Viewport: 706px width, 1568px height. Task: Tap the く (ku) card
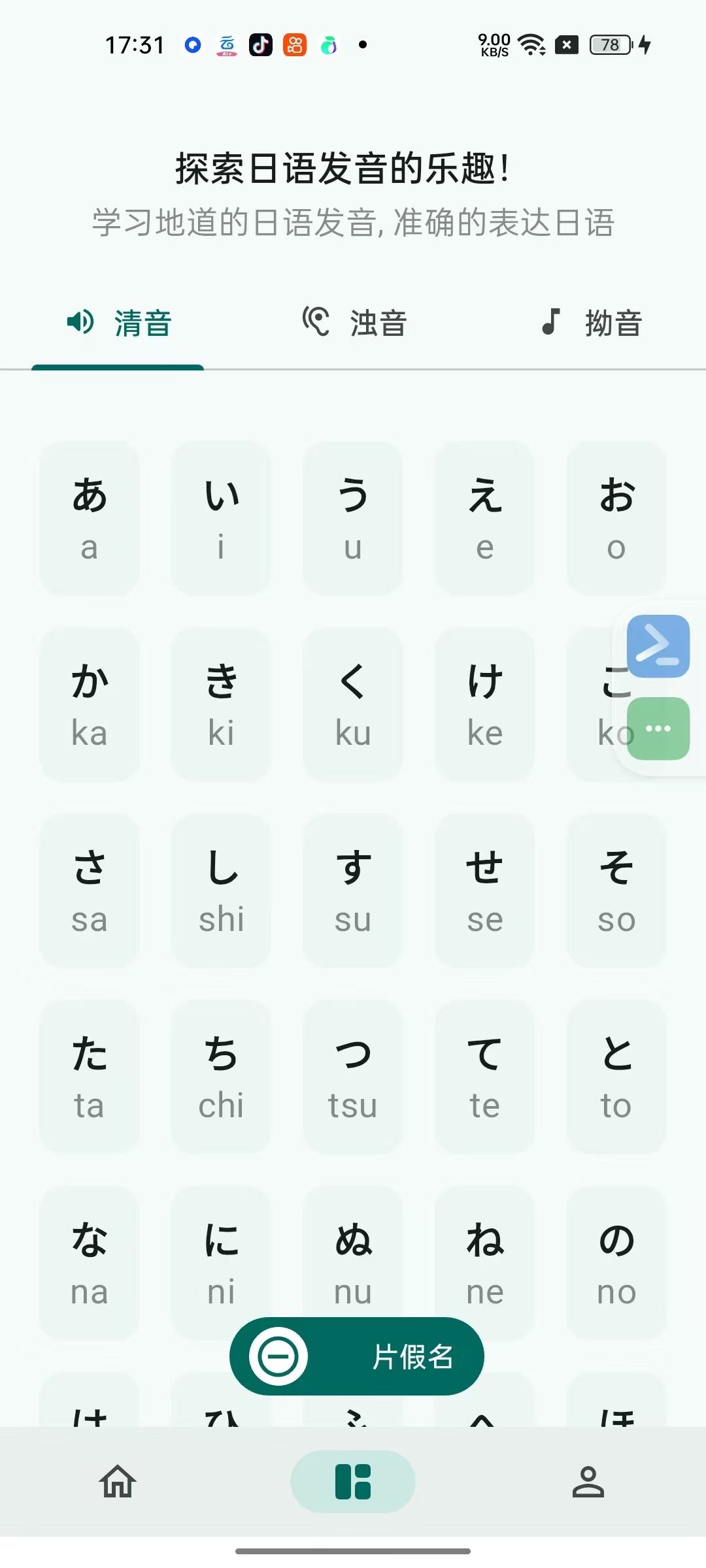tap(352, 704)
